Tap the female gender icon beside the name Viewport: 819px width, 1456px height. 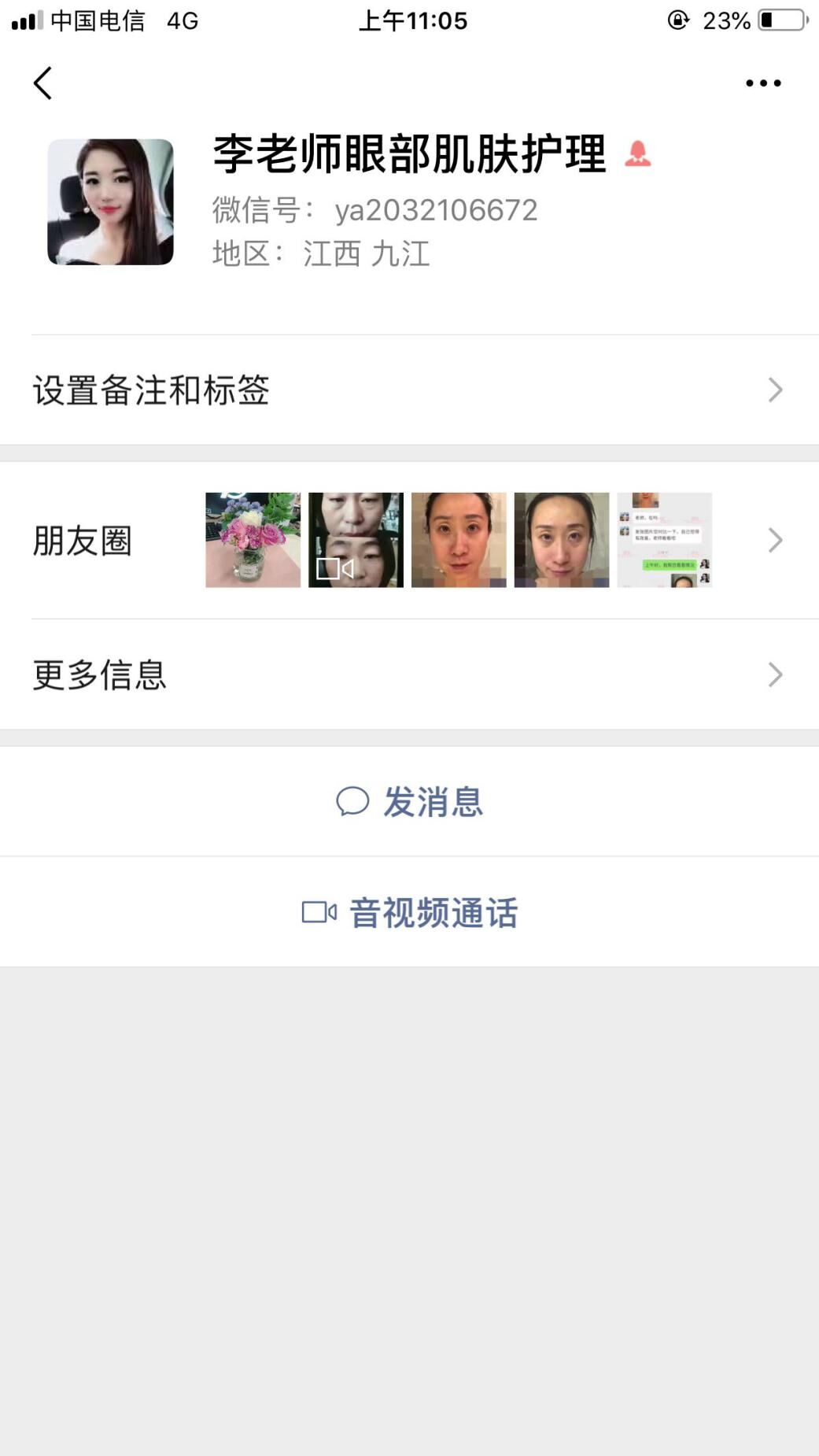tap(639, 155)
